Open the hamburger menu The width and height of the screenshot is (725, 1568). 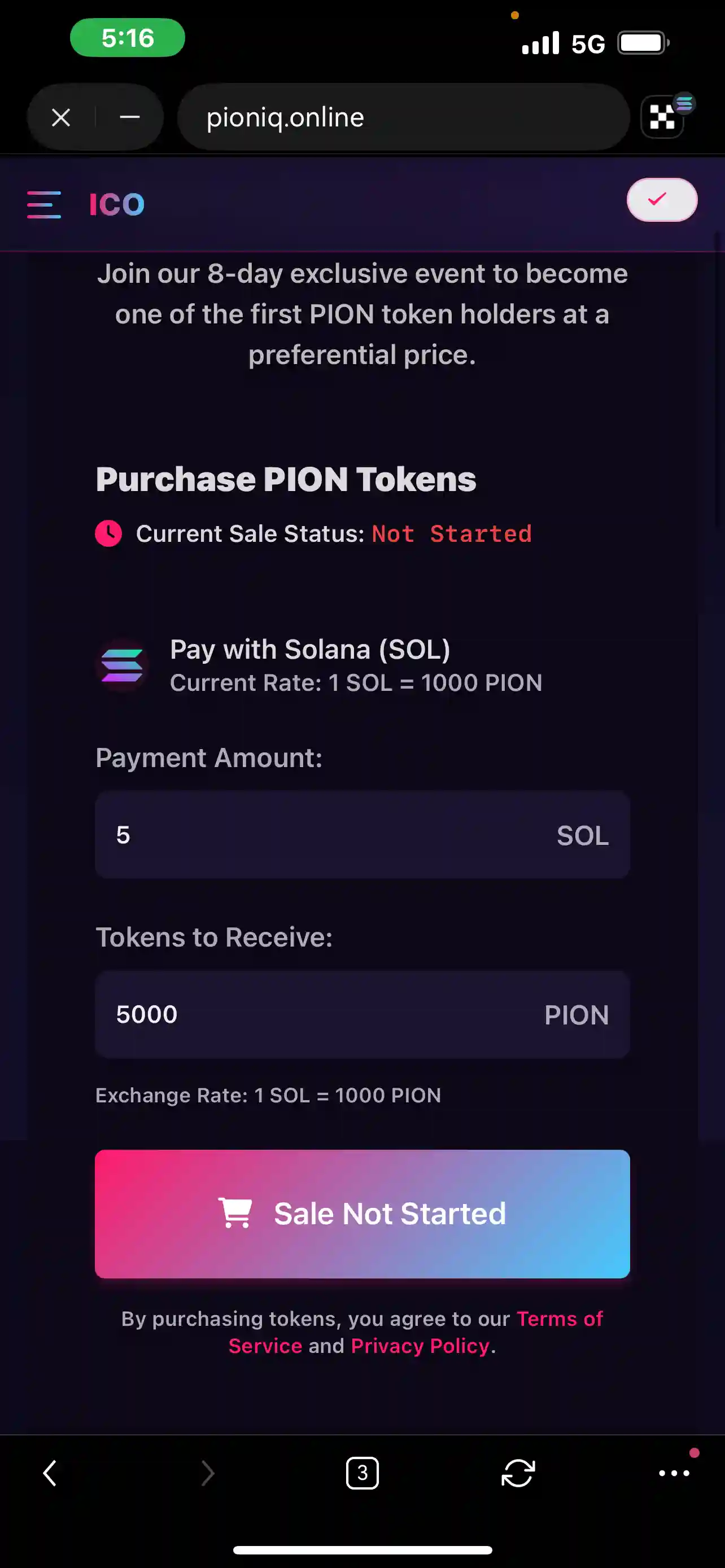pos(44,204)
